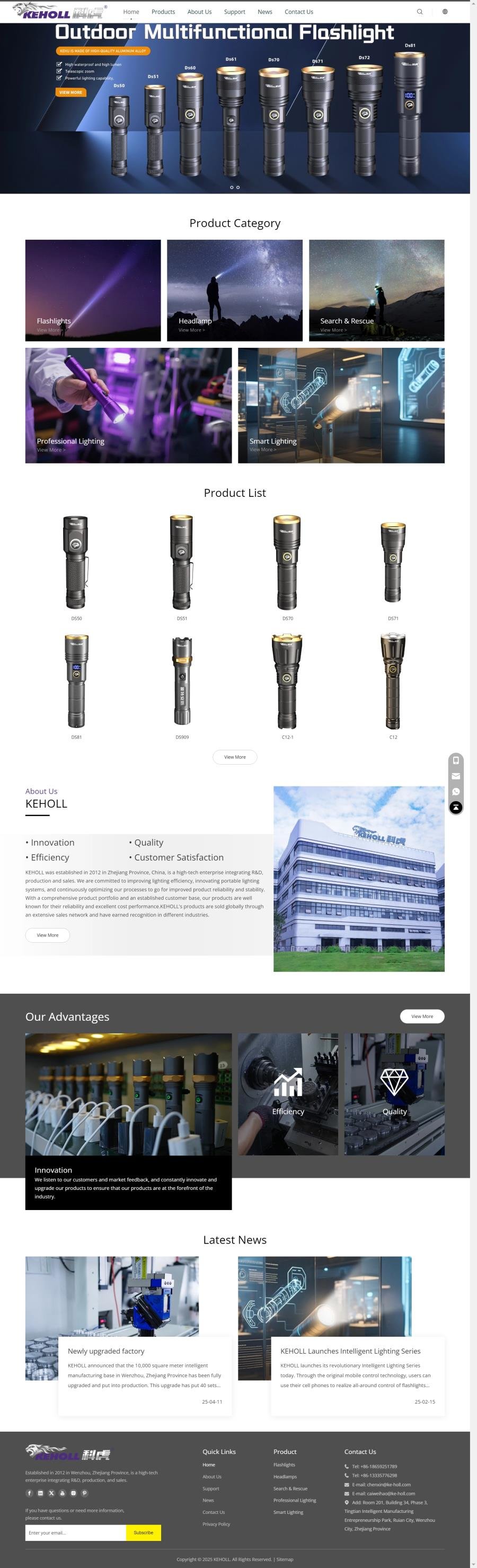Viewport: 477px width, 1568px height.
Task: Open the Smart Lighting category tile
Action: click(x=341, y=406)
